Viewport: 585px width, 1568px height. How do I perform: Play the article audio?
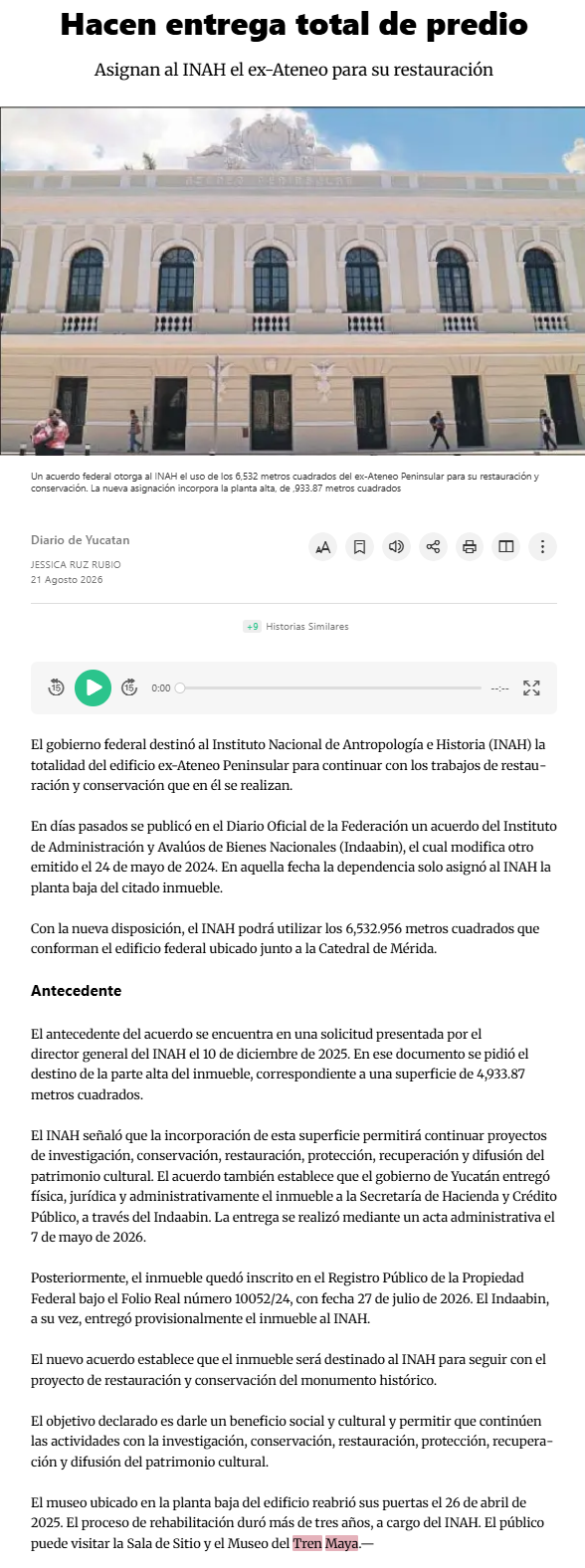point(93,687)
